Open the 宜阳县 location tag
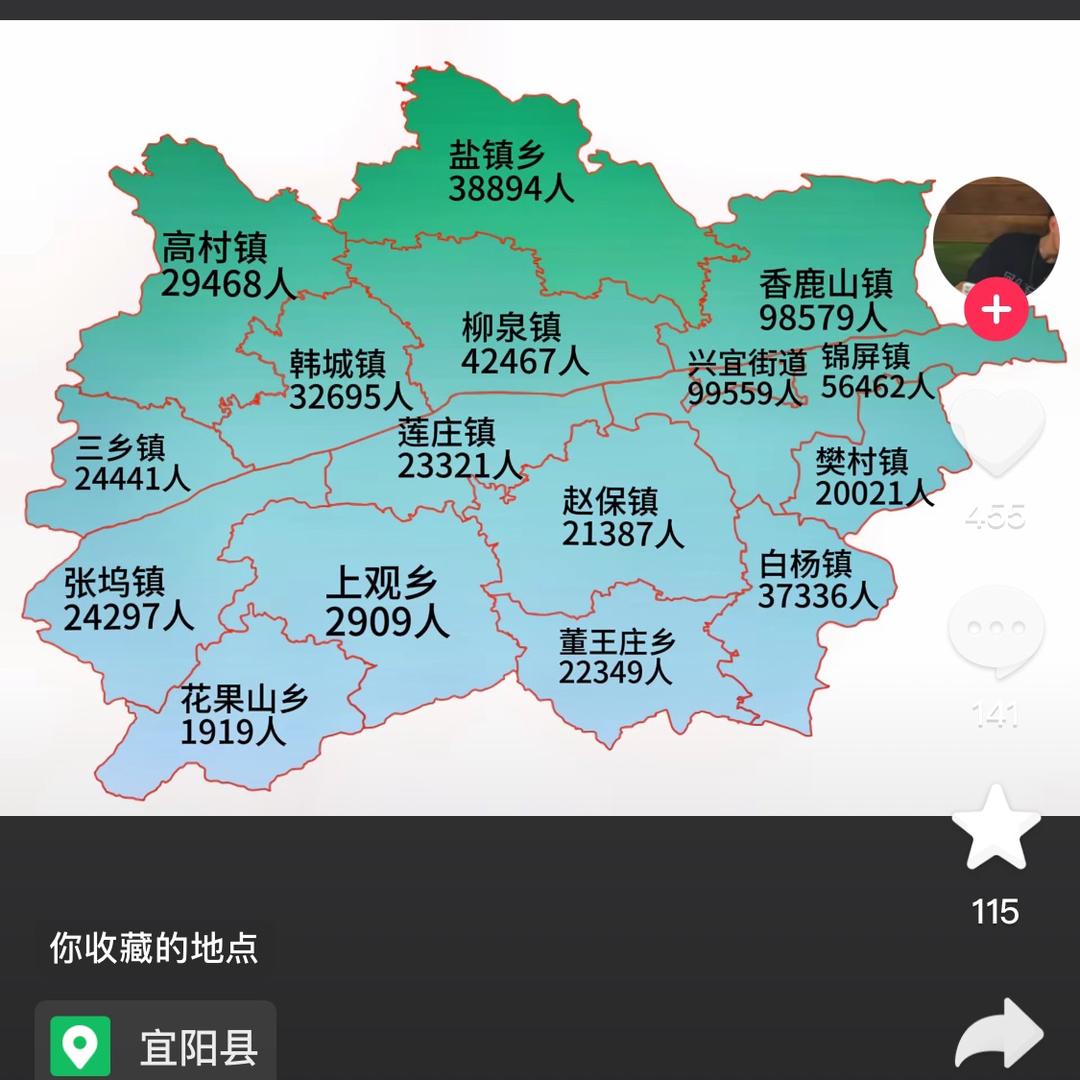This screenshot has height=1080, width=1080. 156,1046
